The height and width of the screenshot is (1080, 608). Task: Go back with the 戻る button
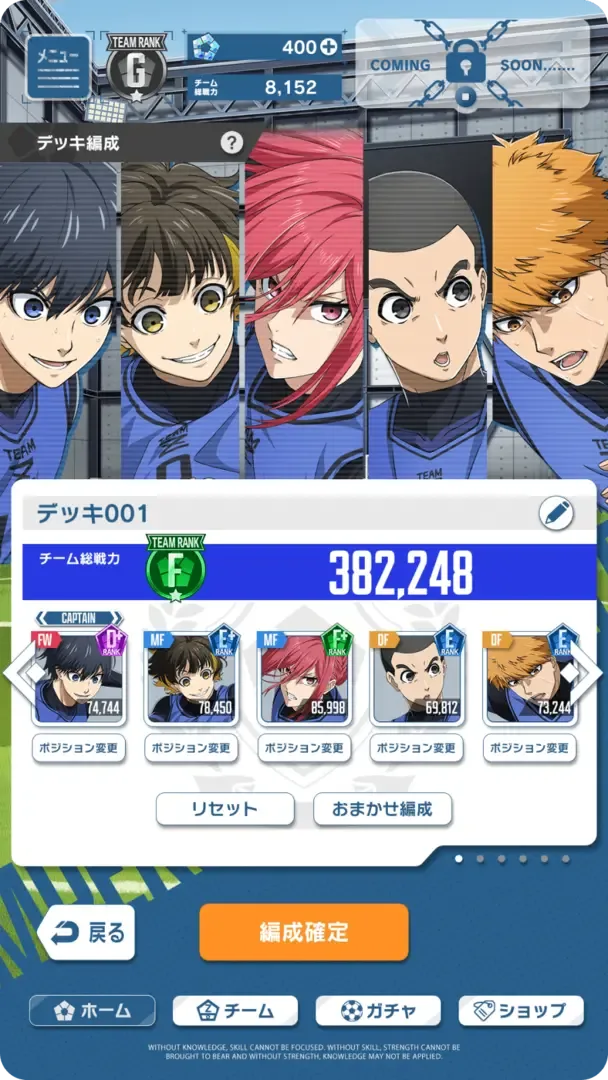[x=87, y=933]
